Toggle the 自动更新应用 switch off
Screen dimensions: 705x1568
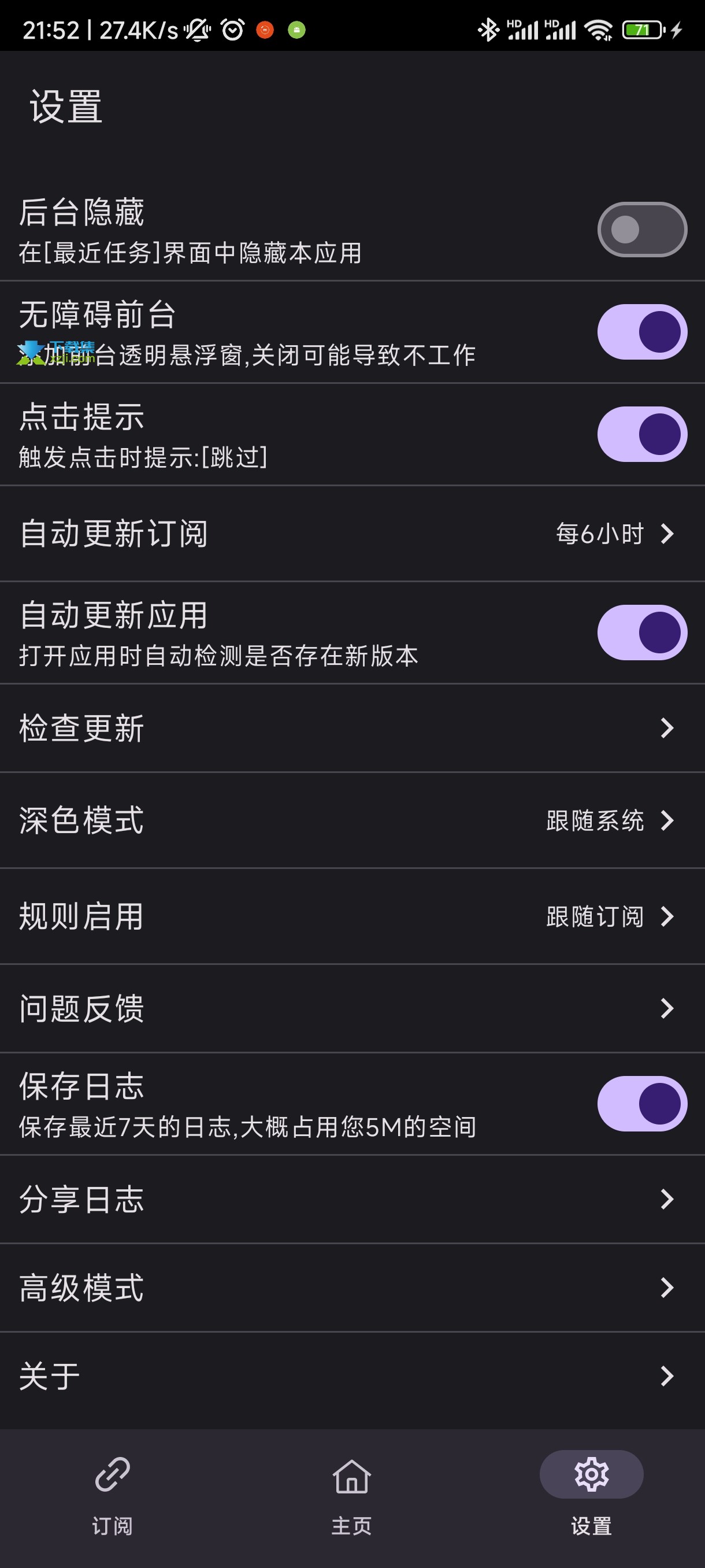pos(642,633)
